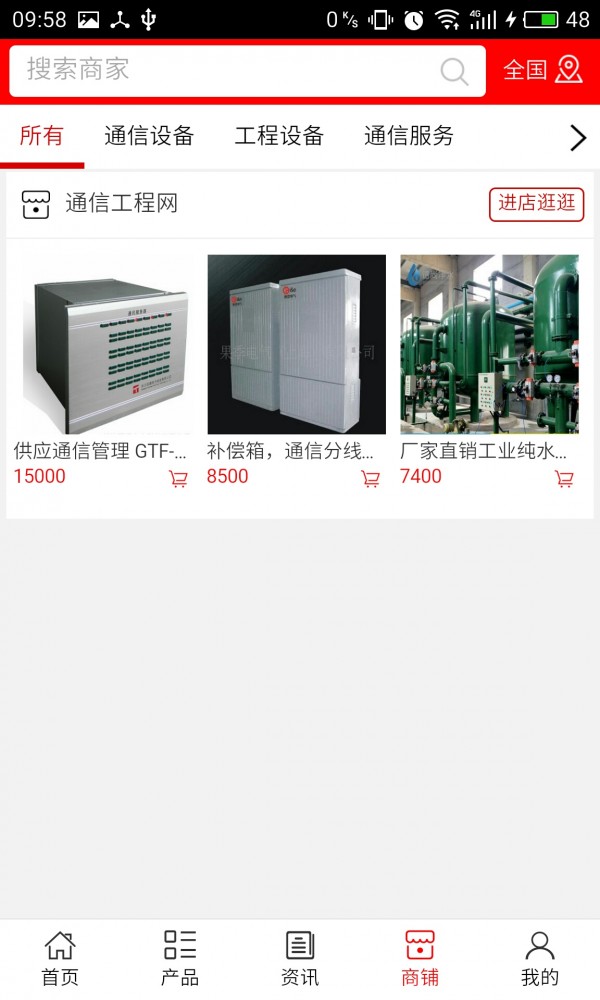The image size is (600, 1000).
Task: Add the 15000 product to cart
Action: 178,479
